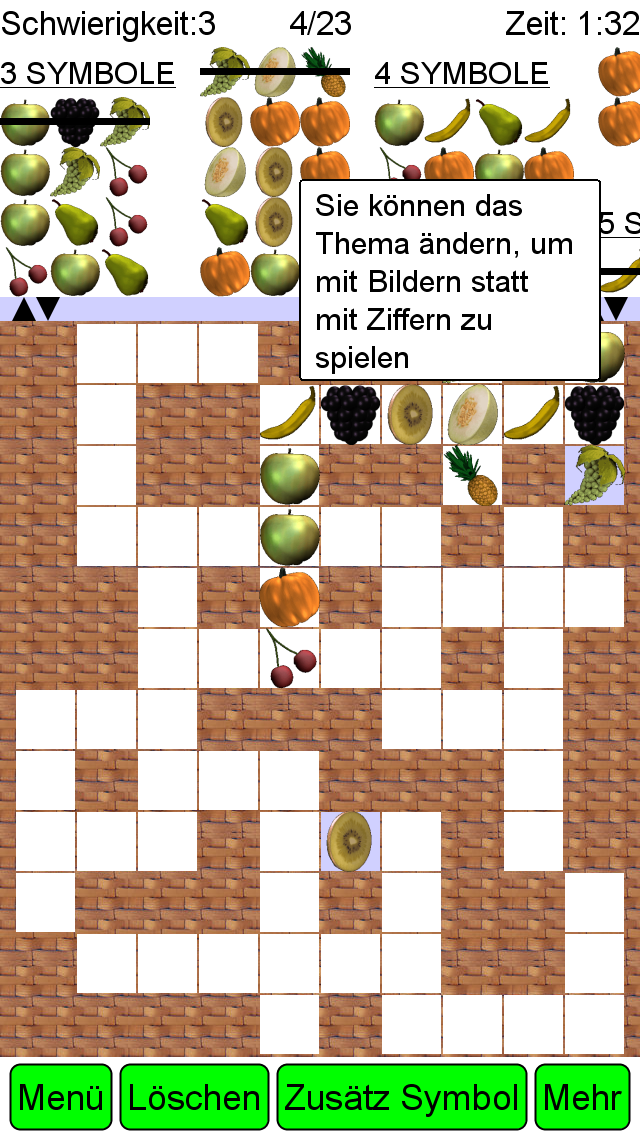Tap the Löschen button

click(194, 1098)
